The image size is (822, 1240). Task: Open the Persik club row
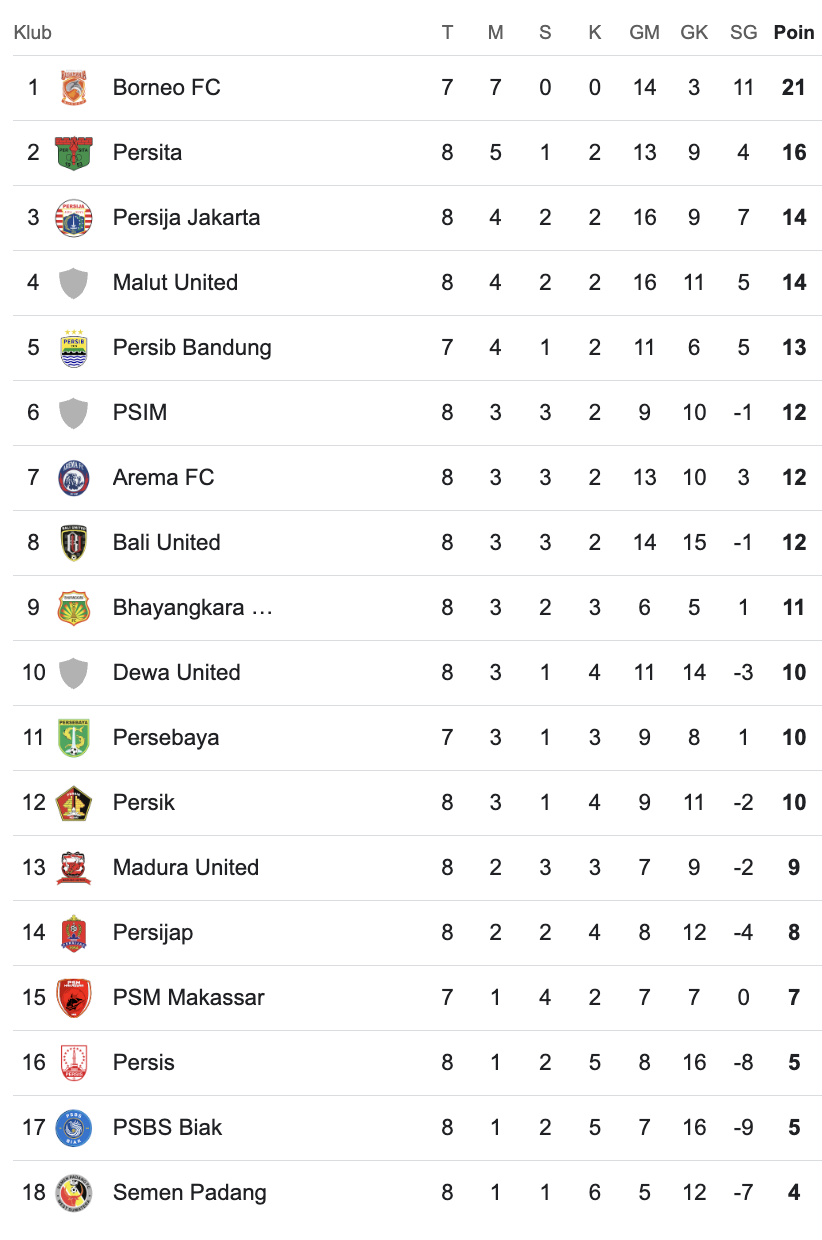click(143, 803)
